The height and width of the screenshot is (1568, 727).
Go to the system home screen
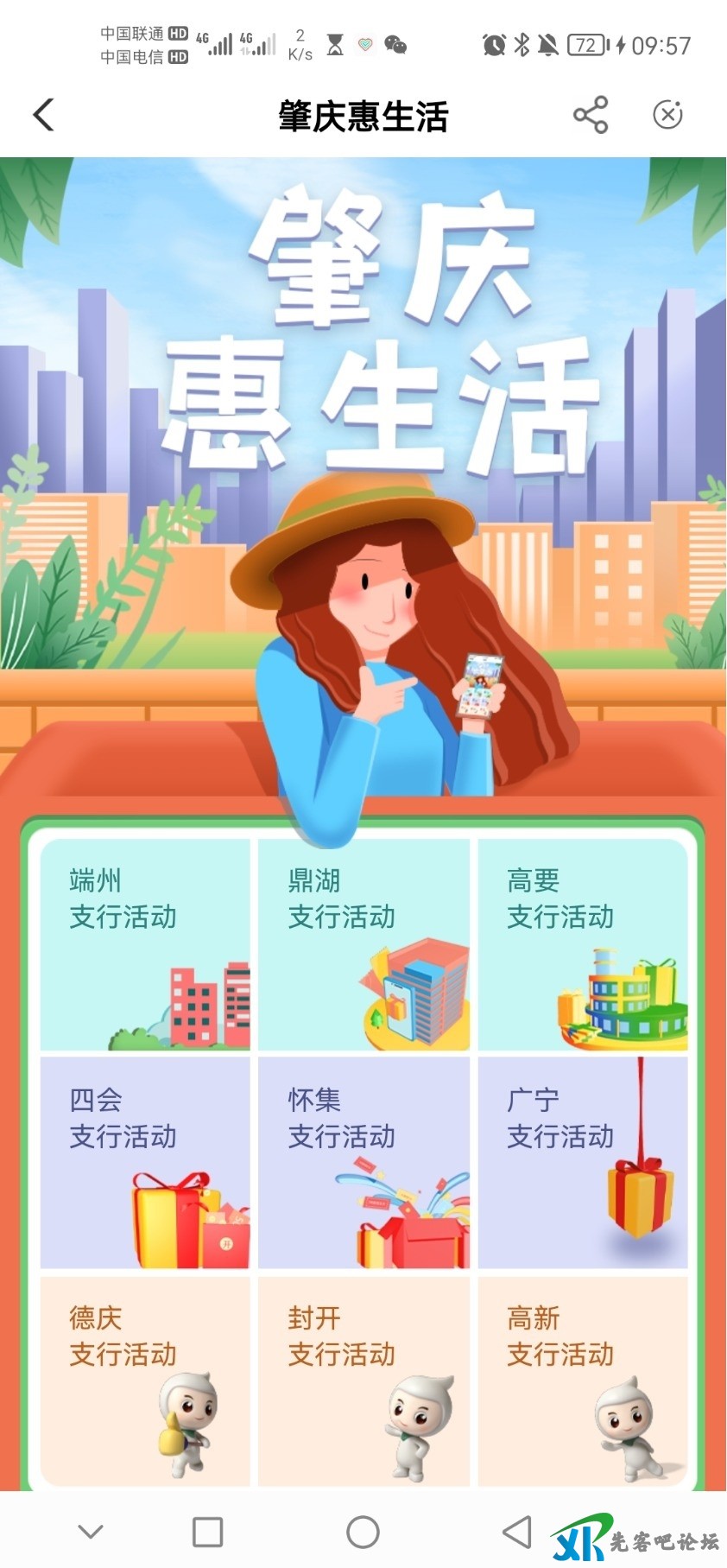point(363,1532)
